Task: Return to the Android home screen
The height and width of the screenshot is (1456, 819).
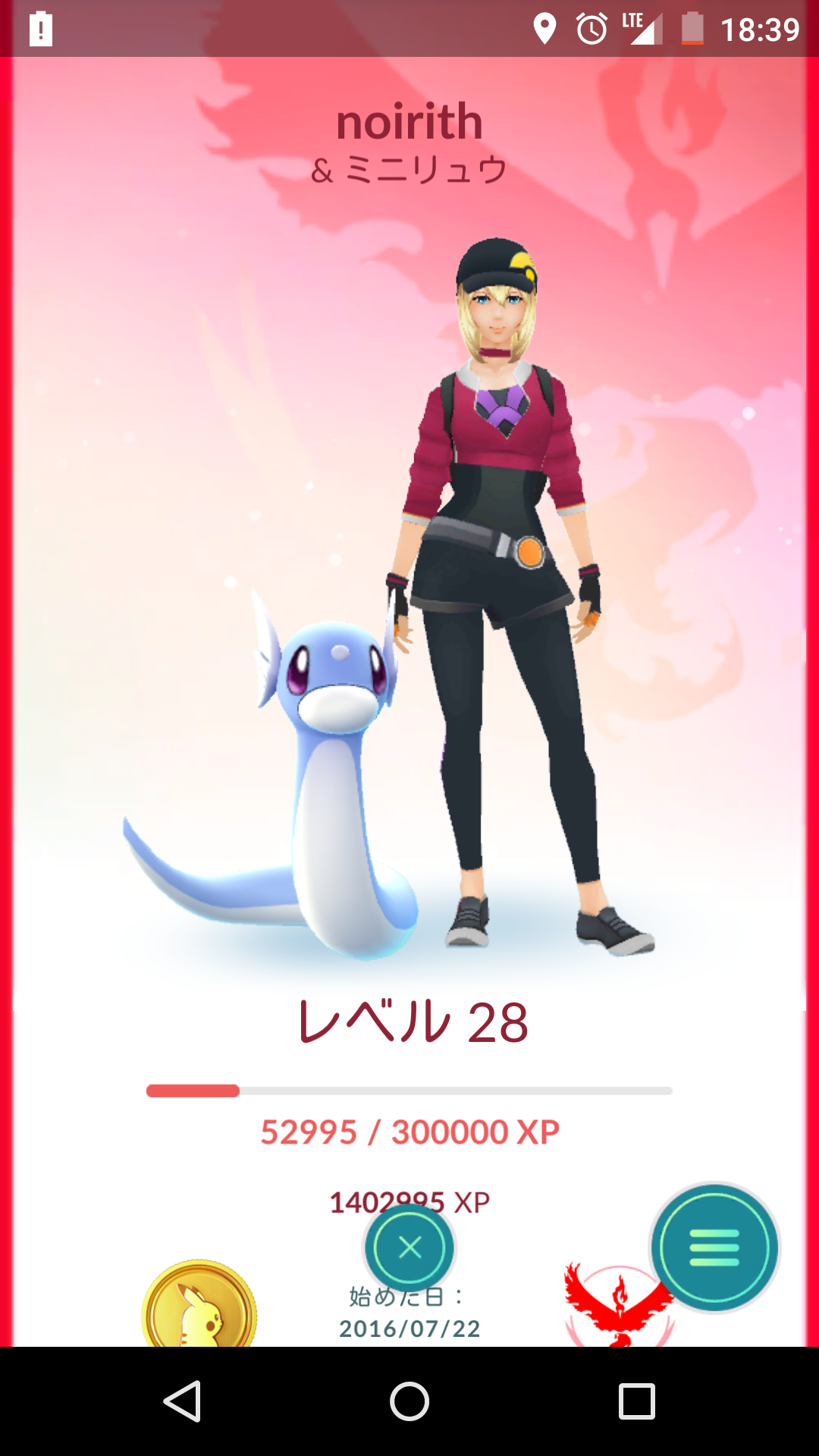Action: tap(409, 1401)
